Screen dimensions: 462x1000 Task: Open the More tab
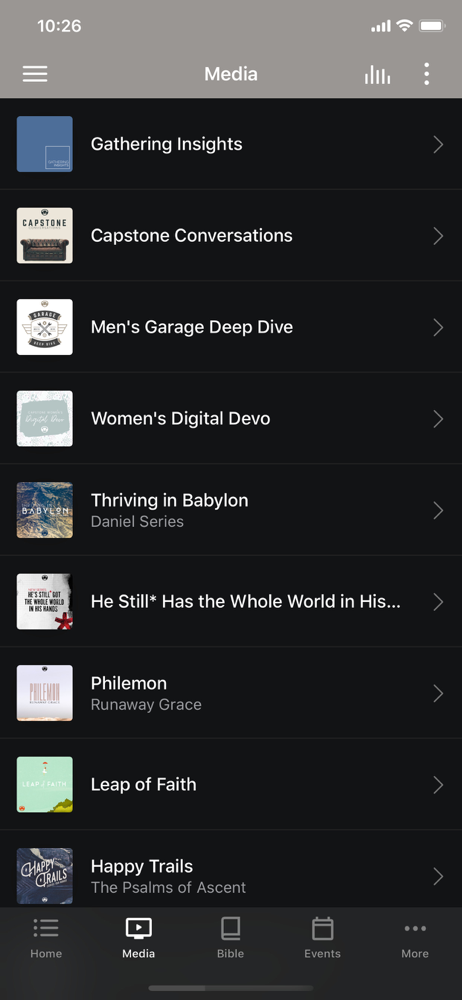coord(415,938)
